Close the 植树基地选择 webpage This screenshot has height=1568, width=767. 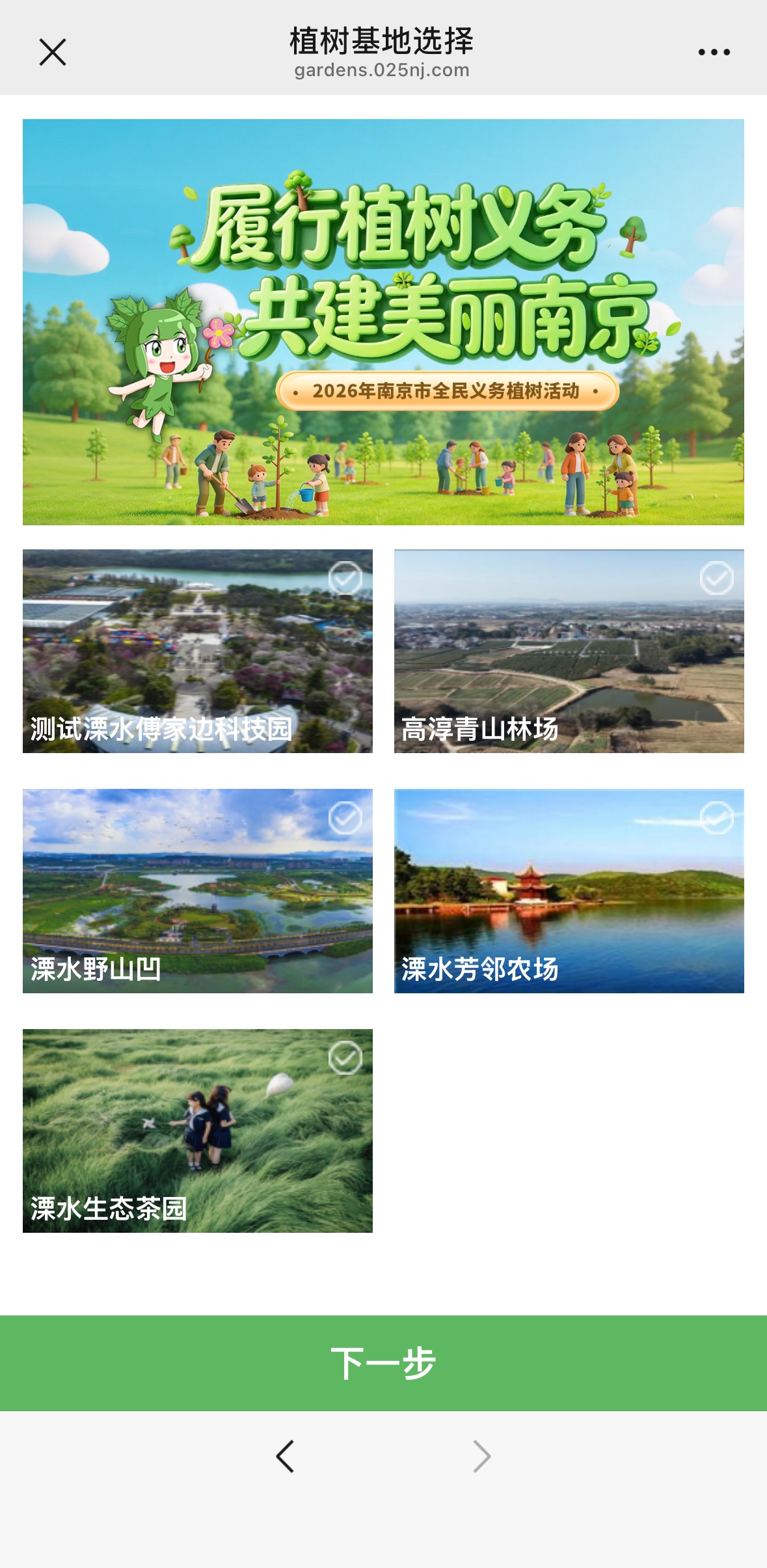click(x=53, y=52)
